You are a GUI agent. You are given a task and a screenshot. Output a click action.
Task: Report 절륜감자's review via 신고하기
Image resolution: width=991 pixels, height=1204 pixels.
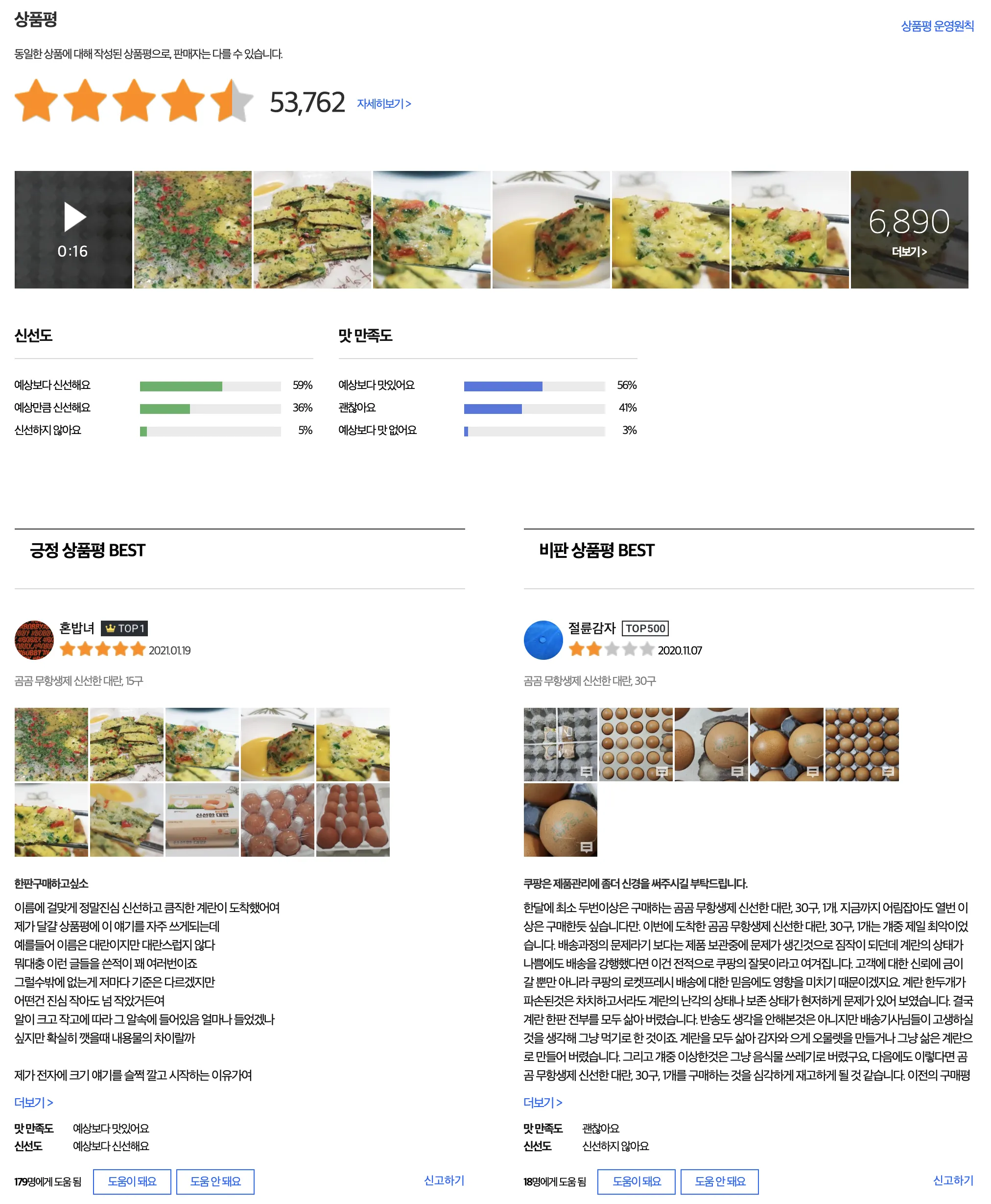point(953,1180)
